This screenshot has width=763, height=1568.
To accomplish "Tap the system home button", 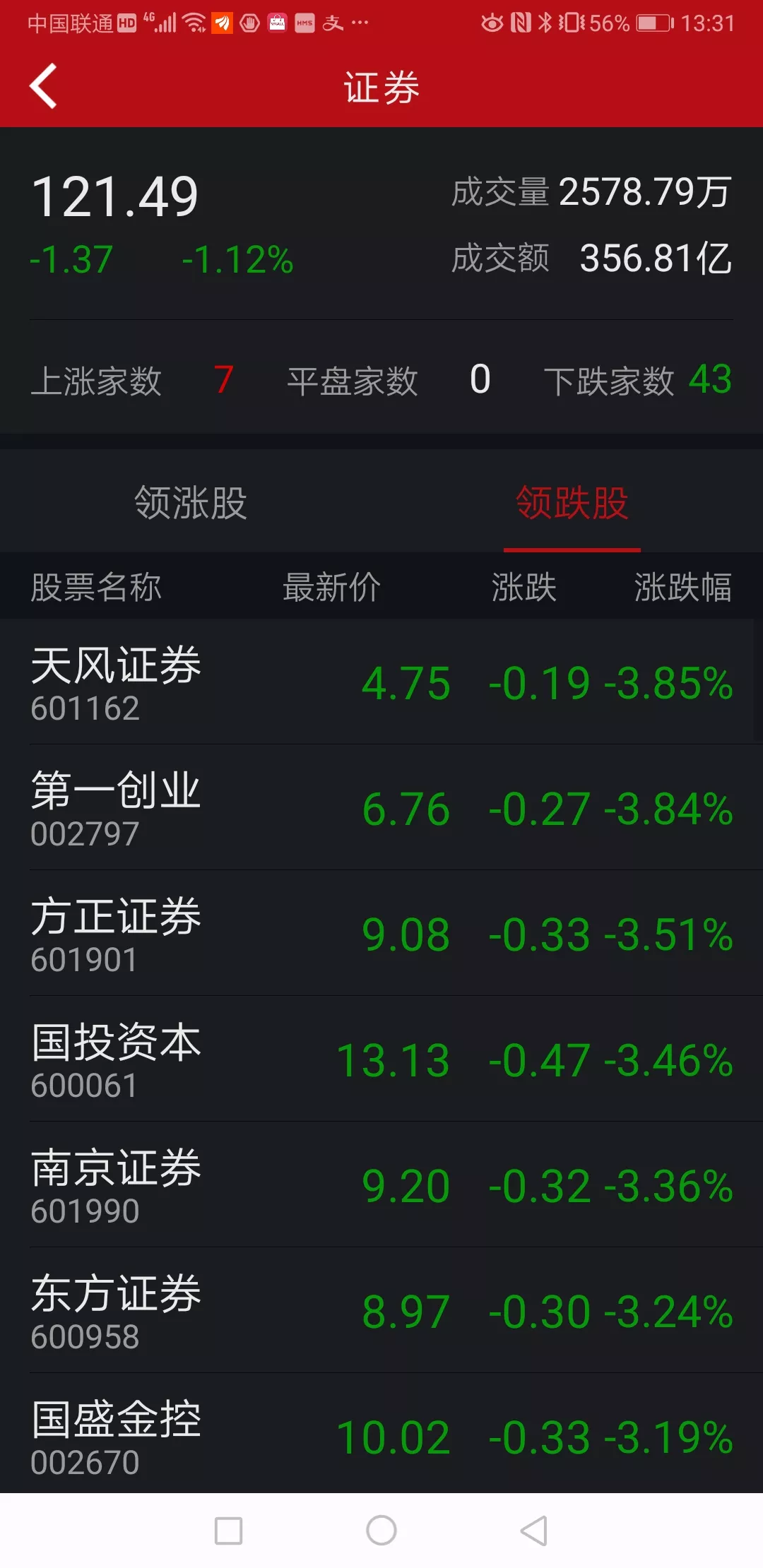I will [x=381, y=1531].
